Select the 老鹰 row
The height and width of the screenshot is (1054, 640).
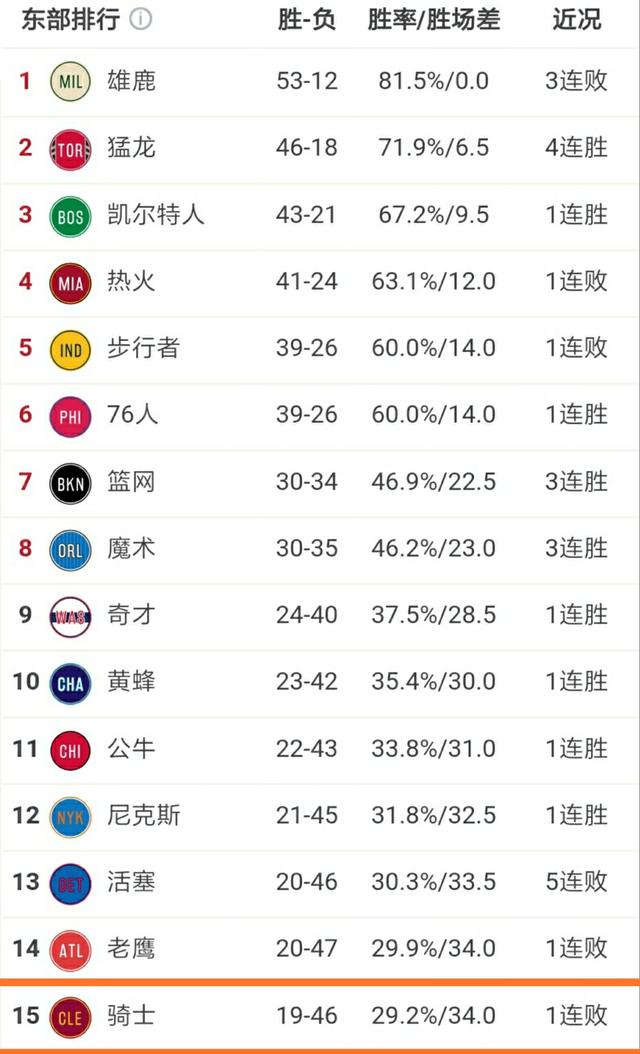pyautogui.click(x=320, y=948)
